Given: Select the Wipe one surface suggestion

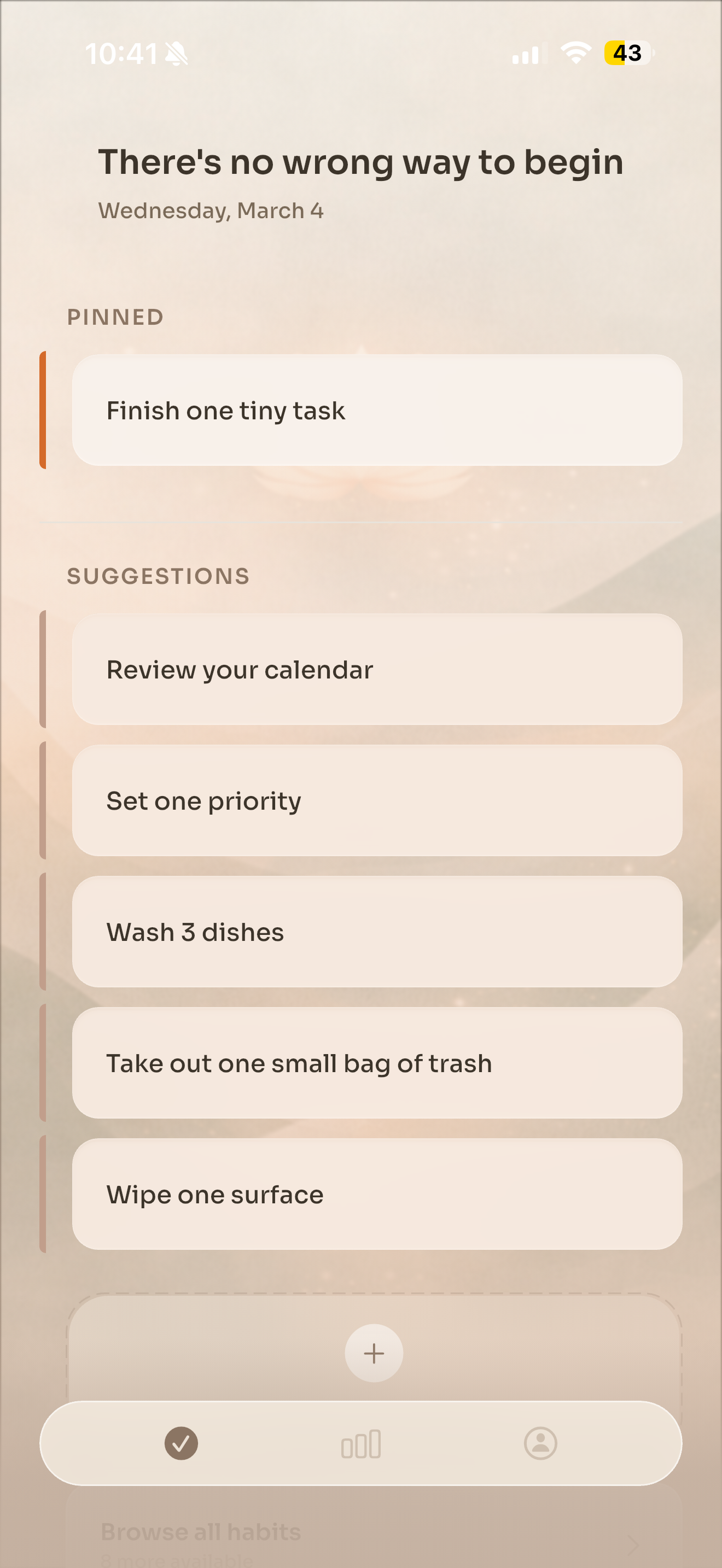Looking at the screenshot, I should [x=376, y=1193].
